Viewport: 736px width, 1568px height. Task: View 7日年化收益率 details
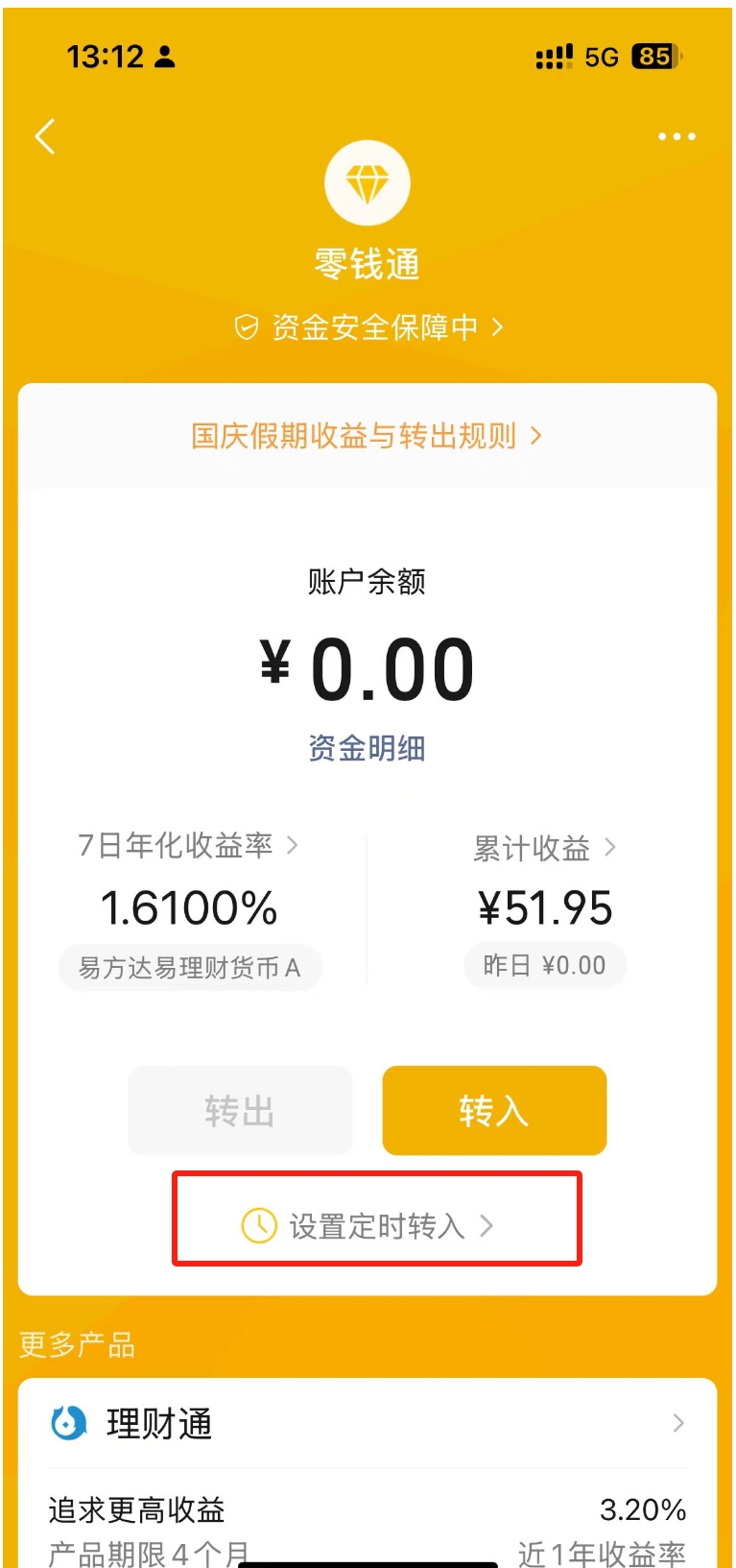pos(188,845)
